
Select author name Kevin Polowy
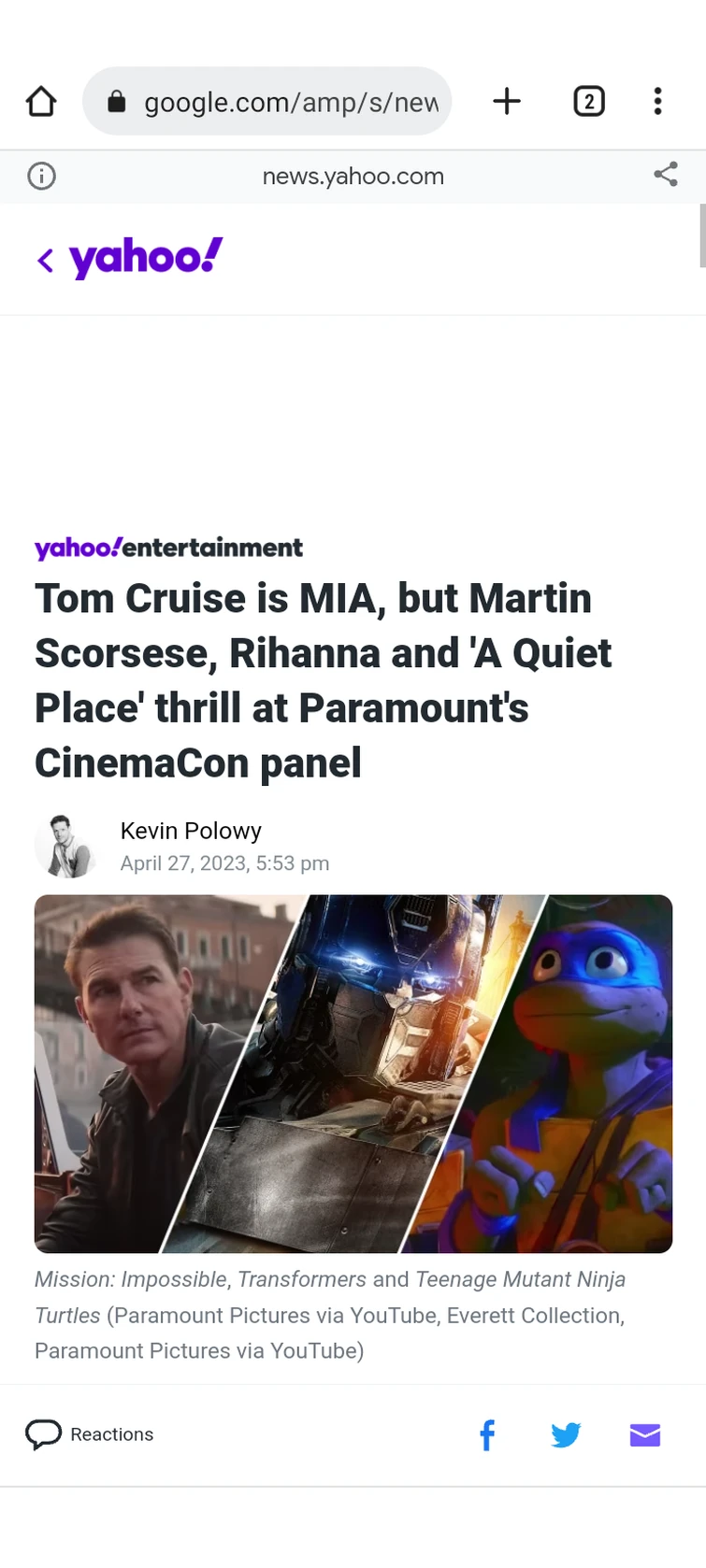190,831
